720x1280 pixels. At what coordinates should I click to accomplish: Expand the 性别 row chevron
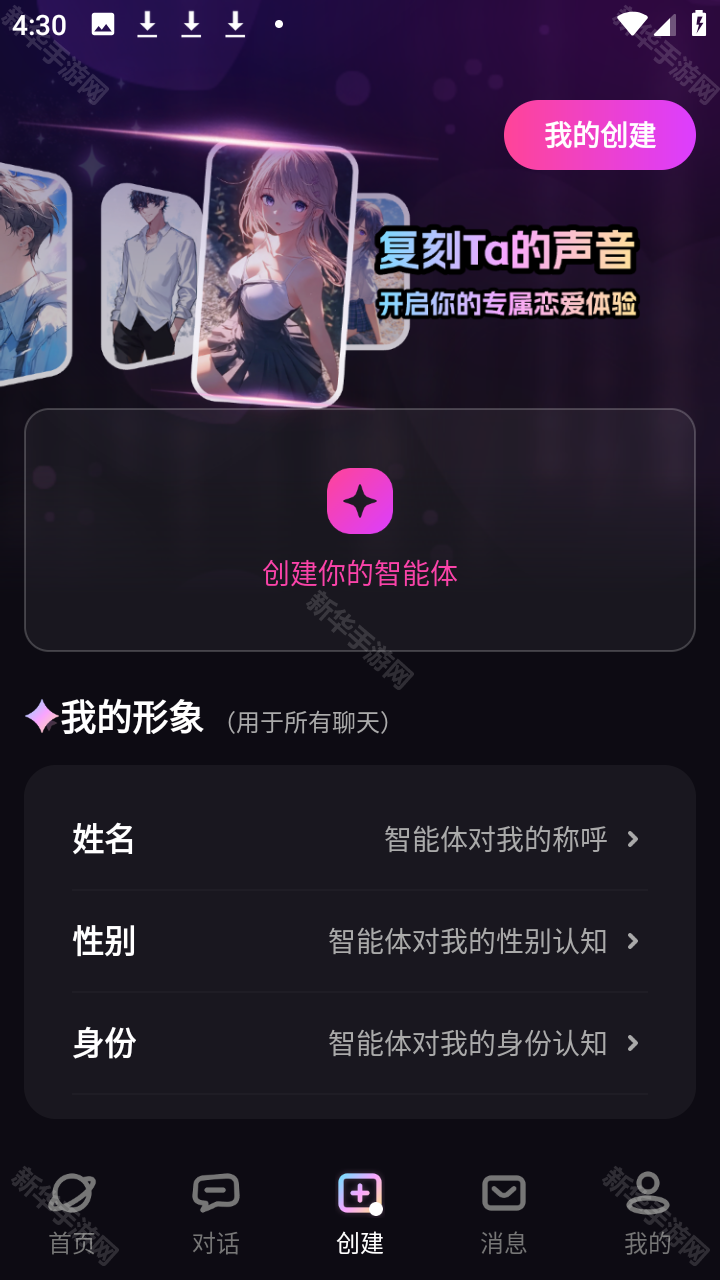(633, 942)
